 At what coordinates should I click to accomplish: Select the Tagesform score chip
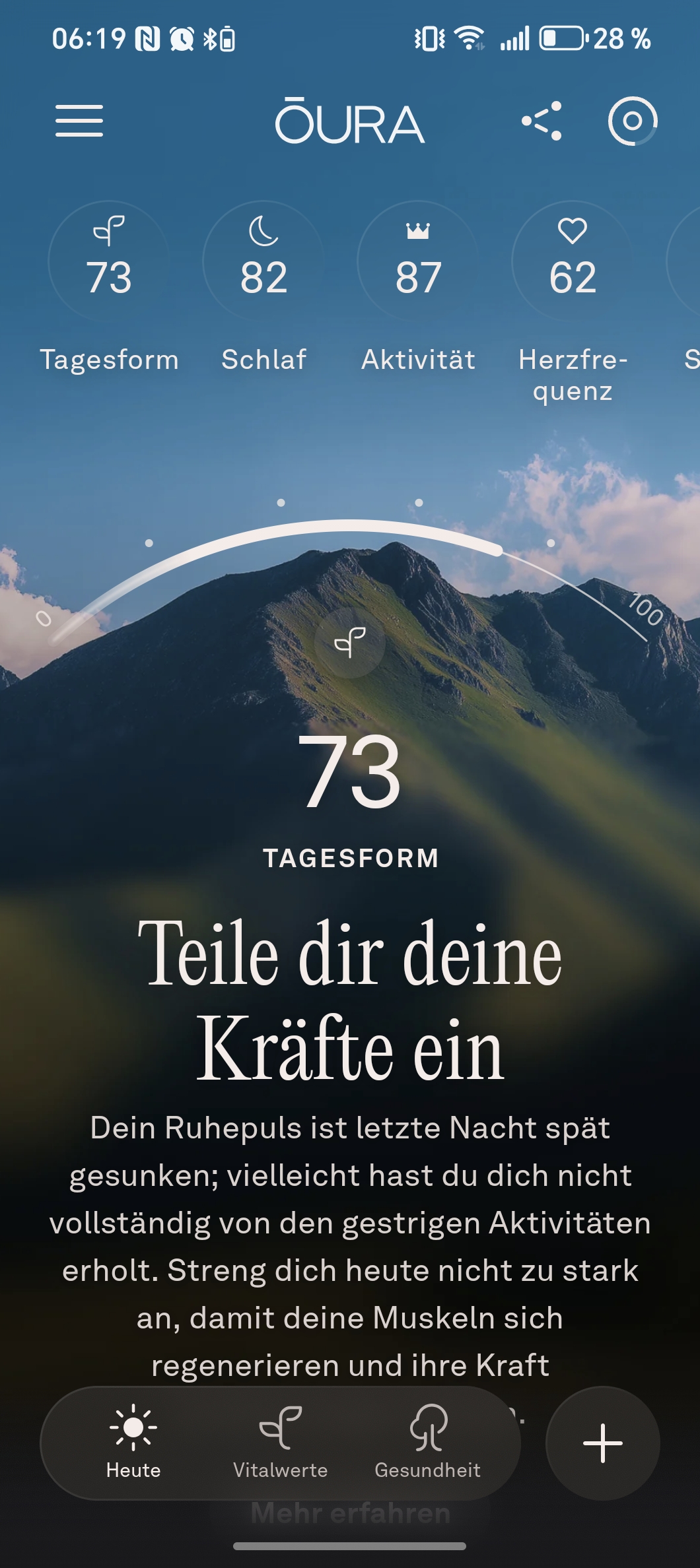coord(109,262)
